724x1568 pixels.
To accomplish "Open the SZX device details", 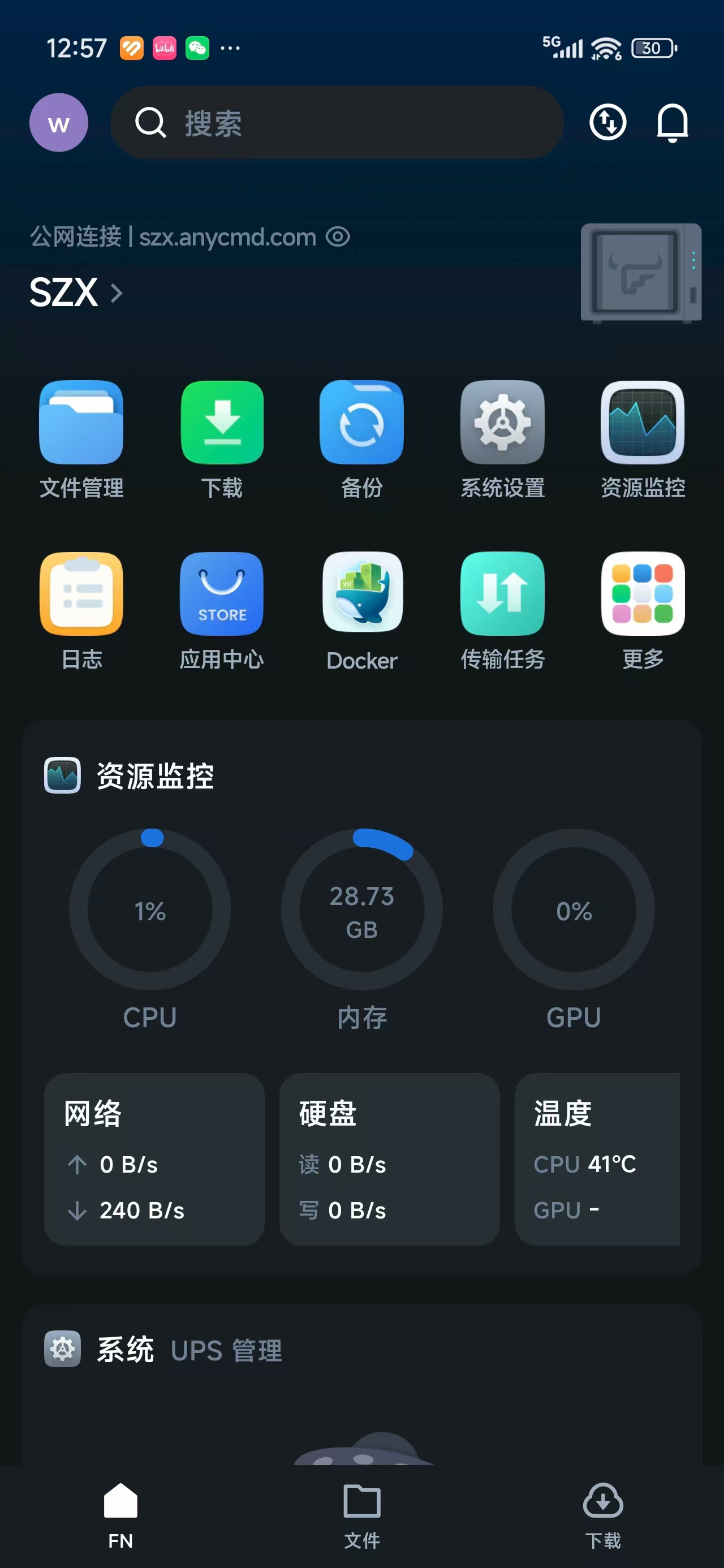I will click(x=76, y=293).
